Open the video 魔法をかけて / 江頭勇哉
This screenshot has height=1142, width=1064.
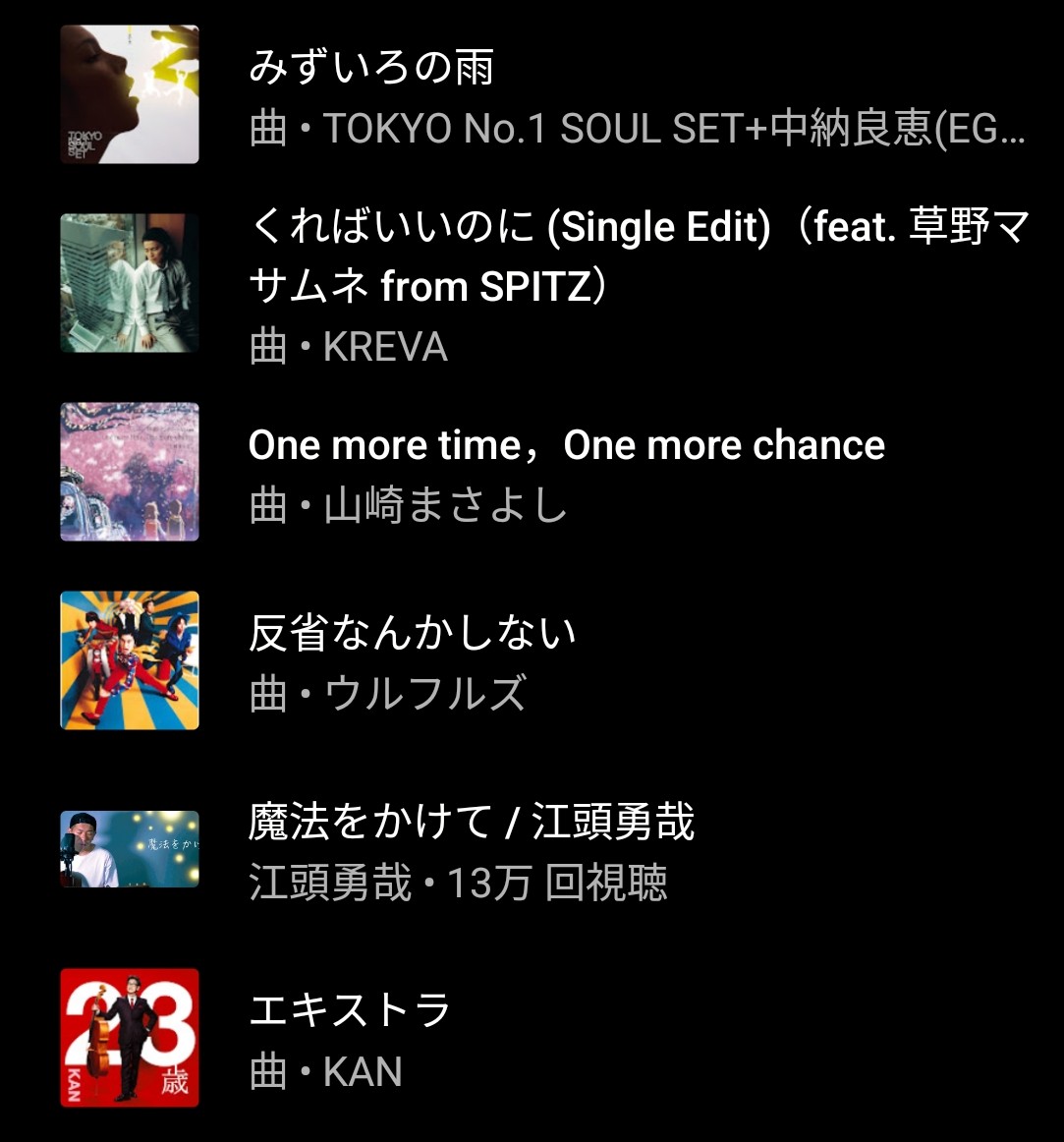tap(472, 823)
